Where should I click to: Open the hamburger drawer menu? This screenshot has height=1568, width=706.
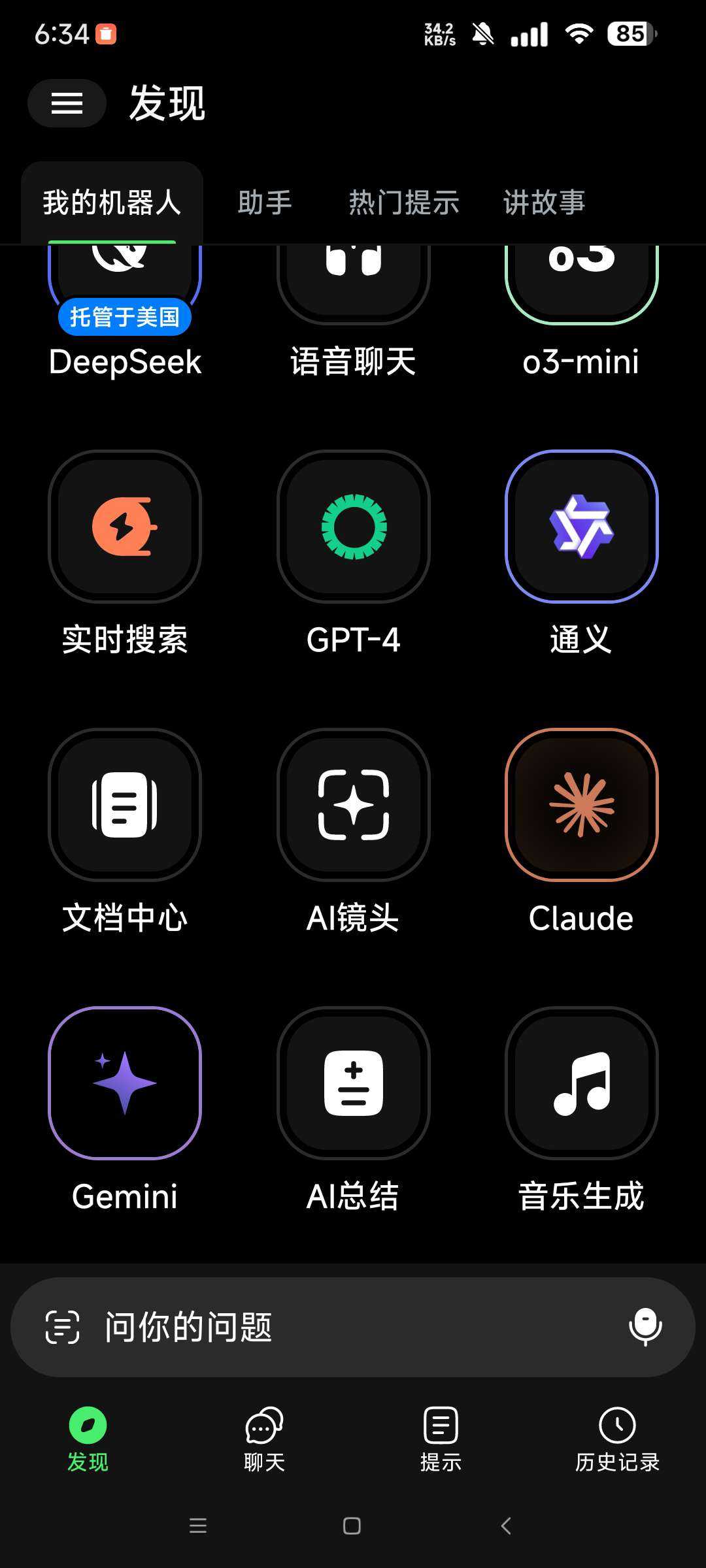click(67, 103)
